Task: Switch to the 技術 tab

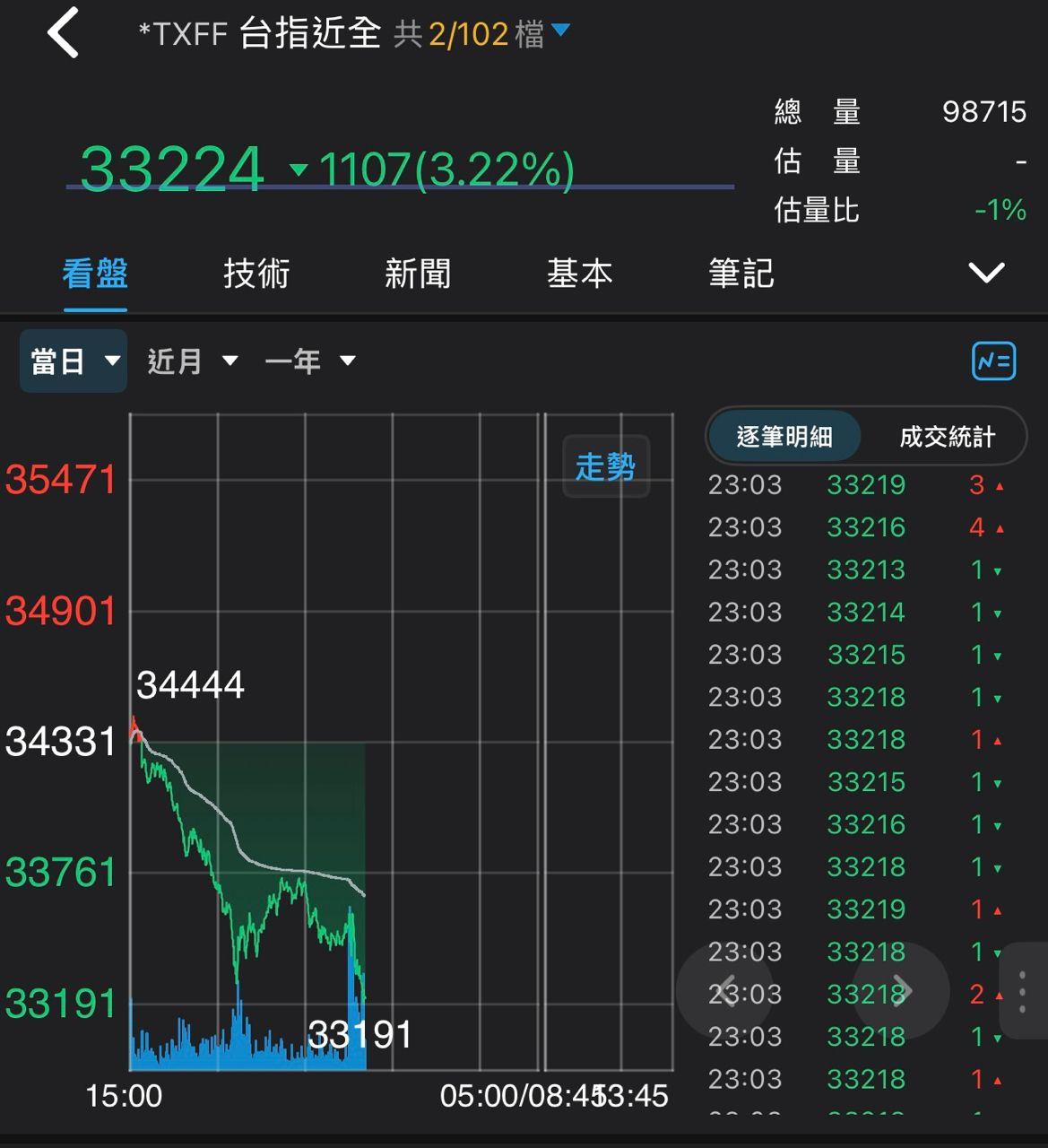Action: (x=256, y=274)
